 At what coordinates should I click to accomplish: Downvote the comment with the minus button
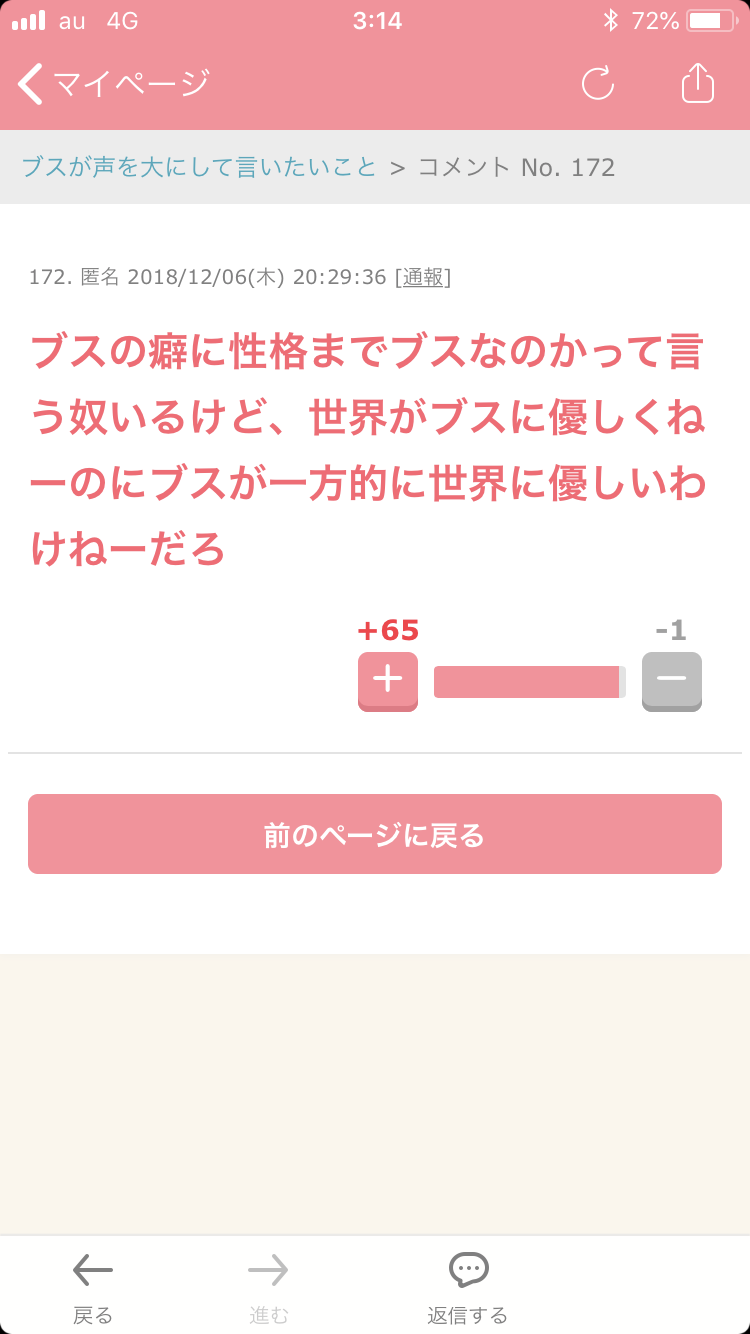pyautogui.click(x=672, y=681)
